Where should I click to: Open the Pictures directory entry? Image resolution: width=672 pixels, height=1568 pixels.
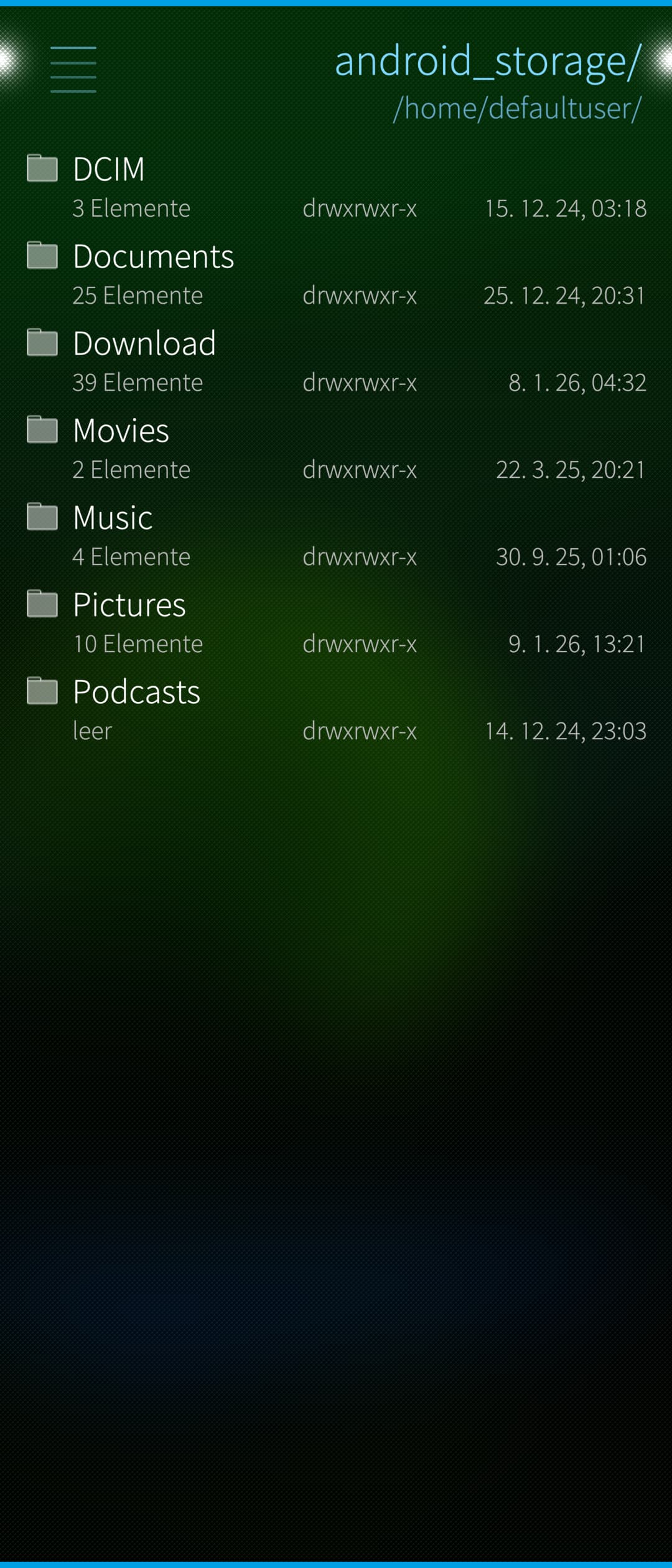click(128, 604)
